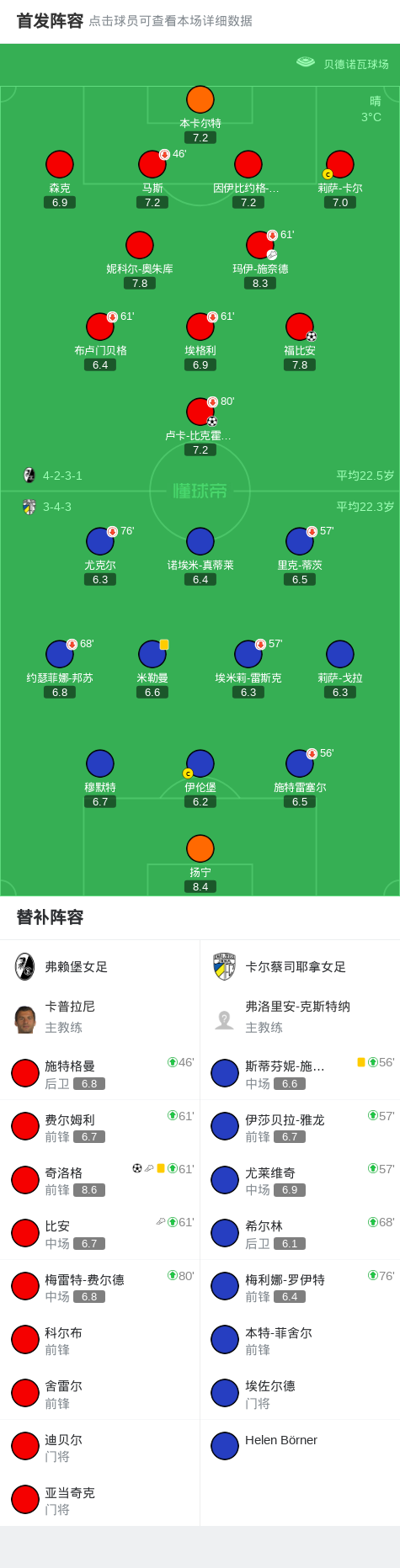The height and width of the screenshot is (1568, 400).
Task: View substitute 施特格曼's stats
Action: click(x=100, y=1073)
